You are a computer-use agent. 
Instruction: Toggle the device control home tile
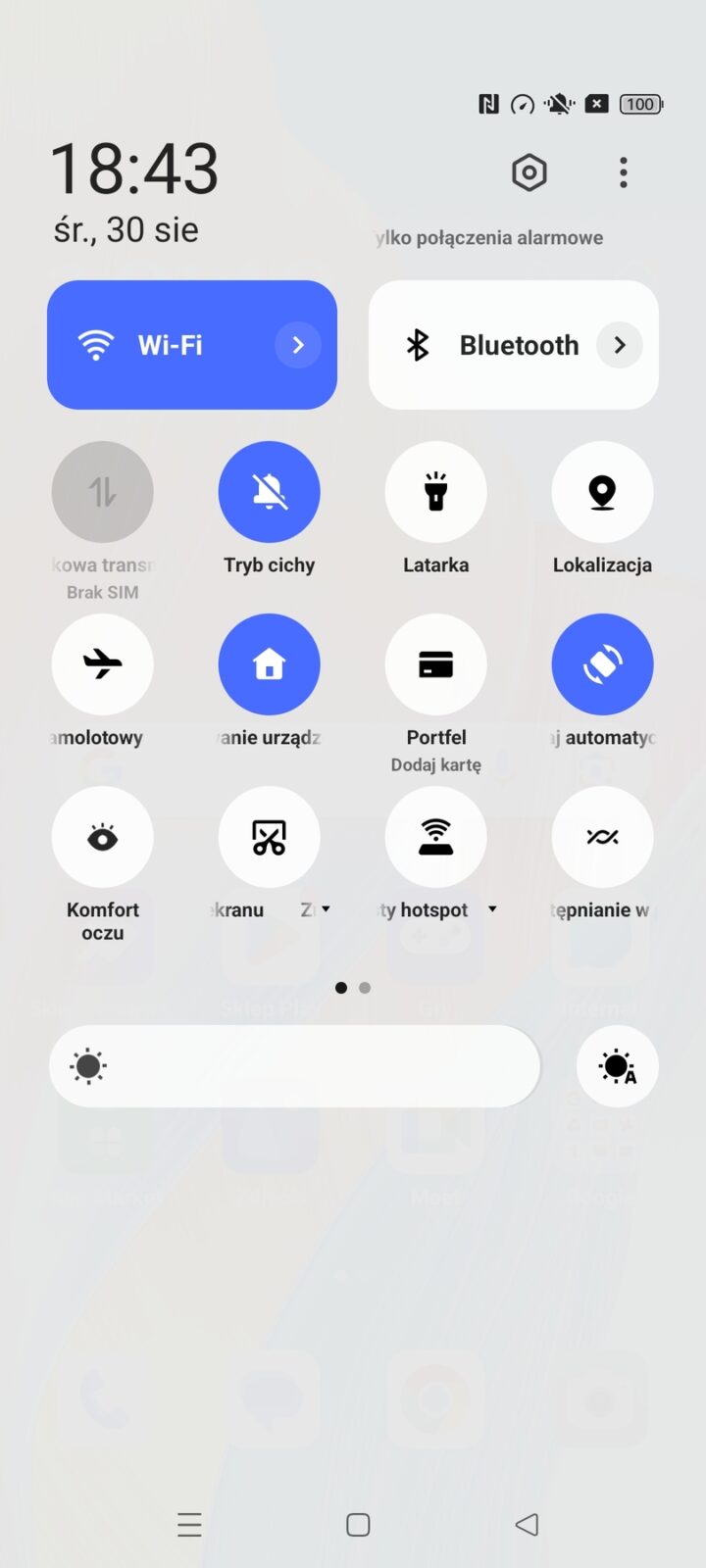[269, 664]
